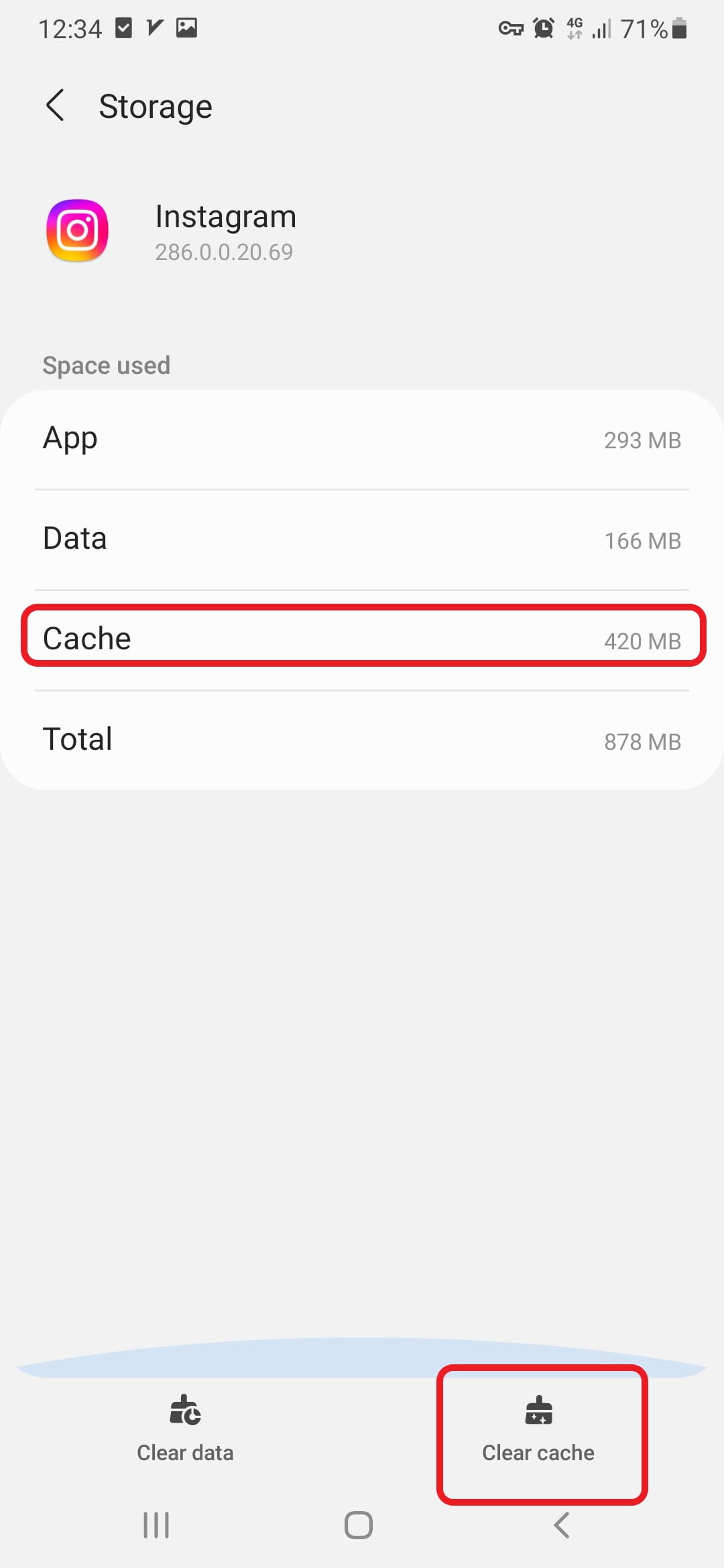
Task: Tap the 4G network indicator icon
Action: point(575,28)
